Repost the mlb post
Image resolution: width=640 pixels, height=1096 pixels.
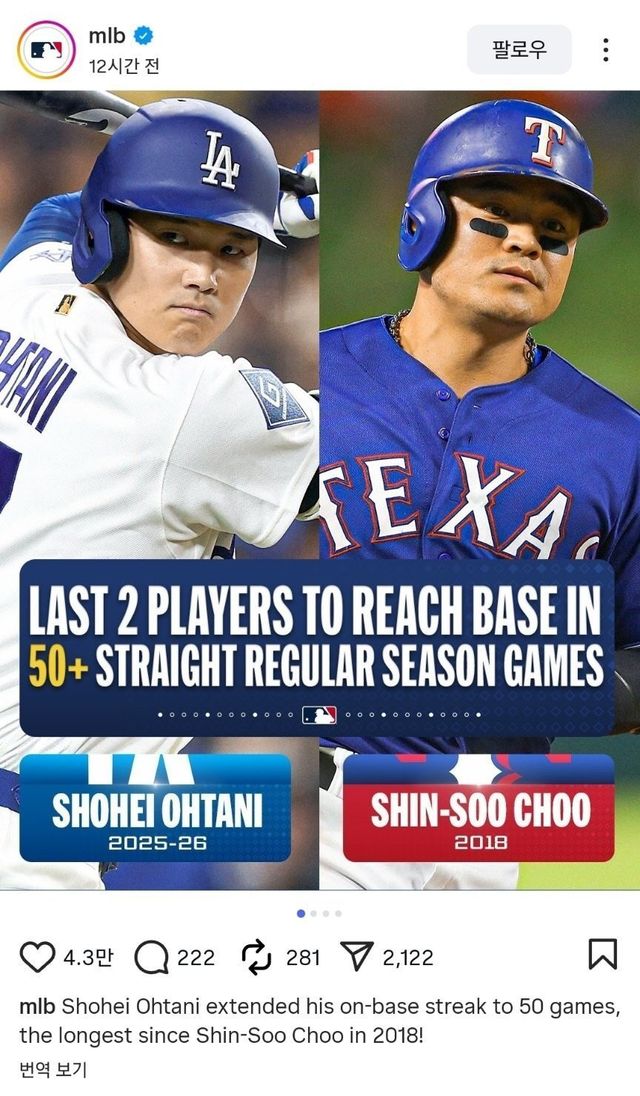[257, 957]
